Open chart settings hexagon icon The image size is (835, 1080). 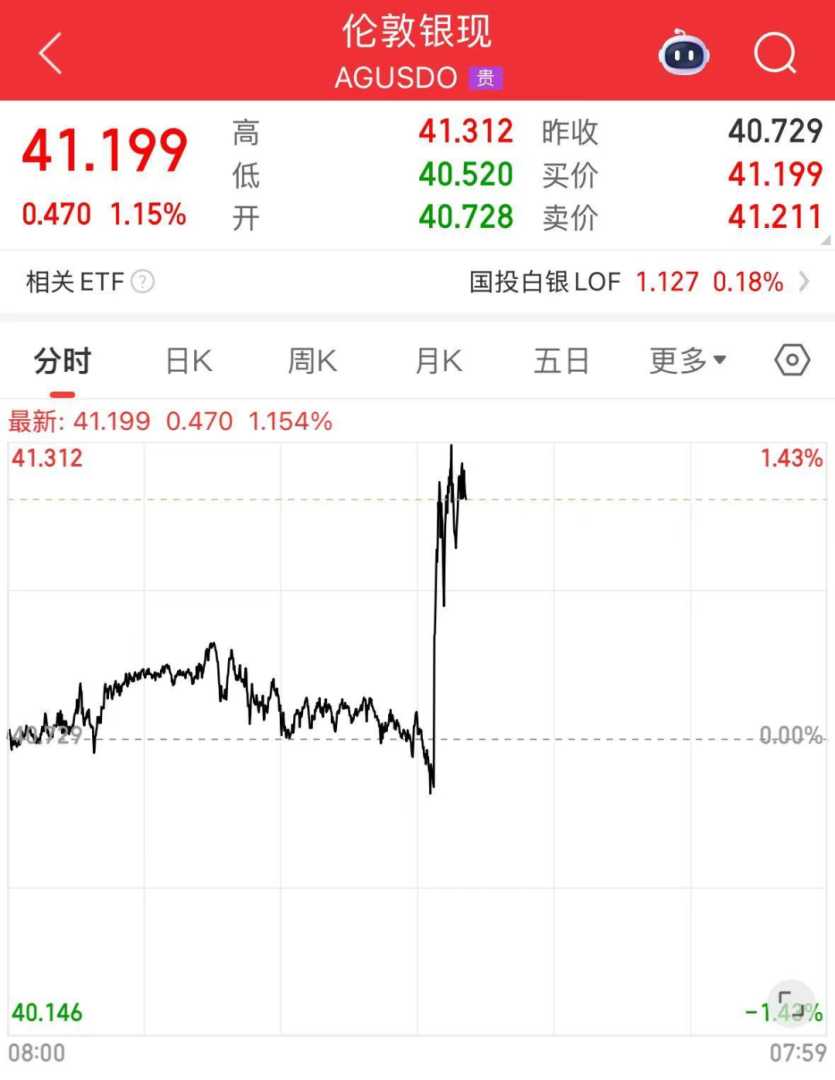(792, 360)
